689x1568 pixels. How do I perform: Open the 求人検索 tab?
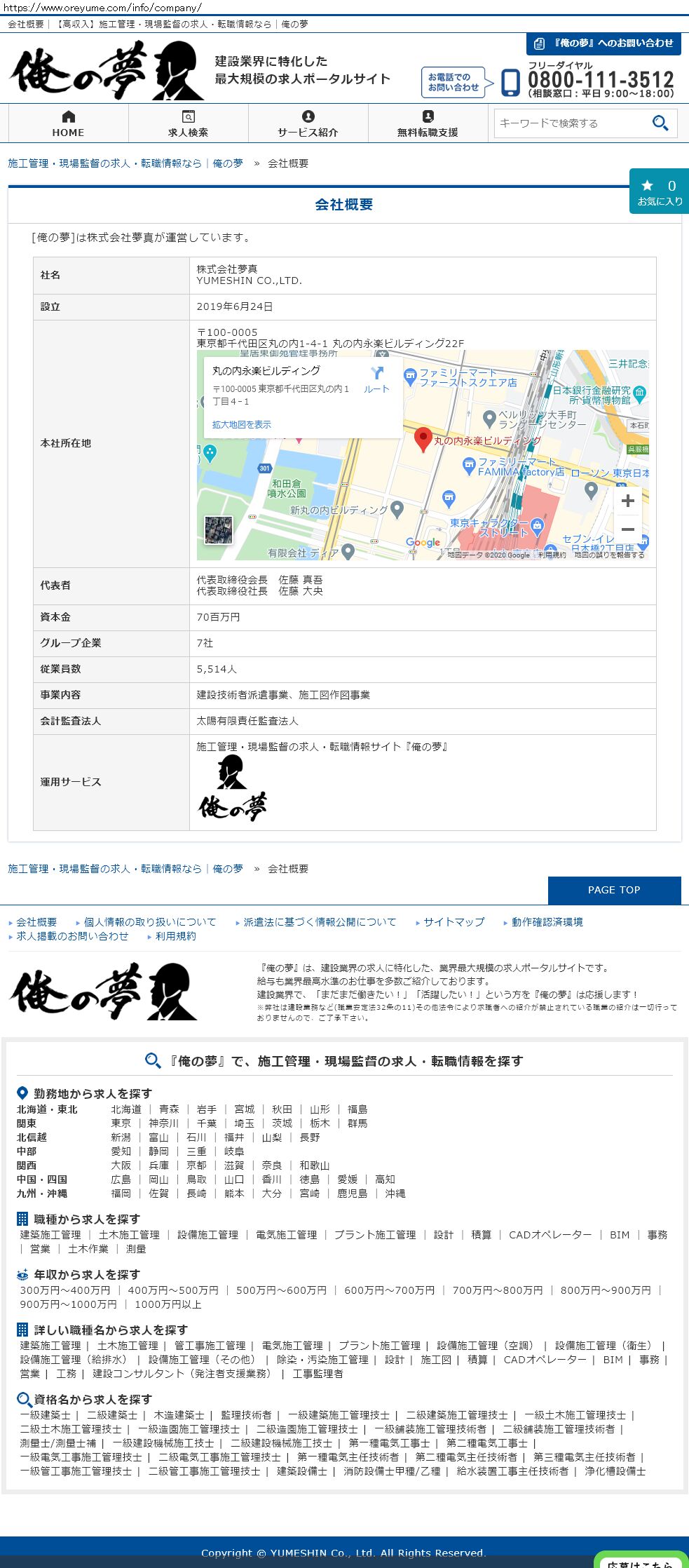(188, 123)
